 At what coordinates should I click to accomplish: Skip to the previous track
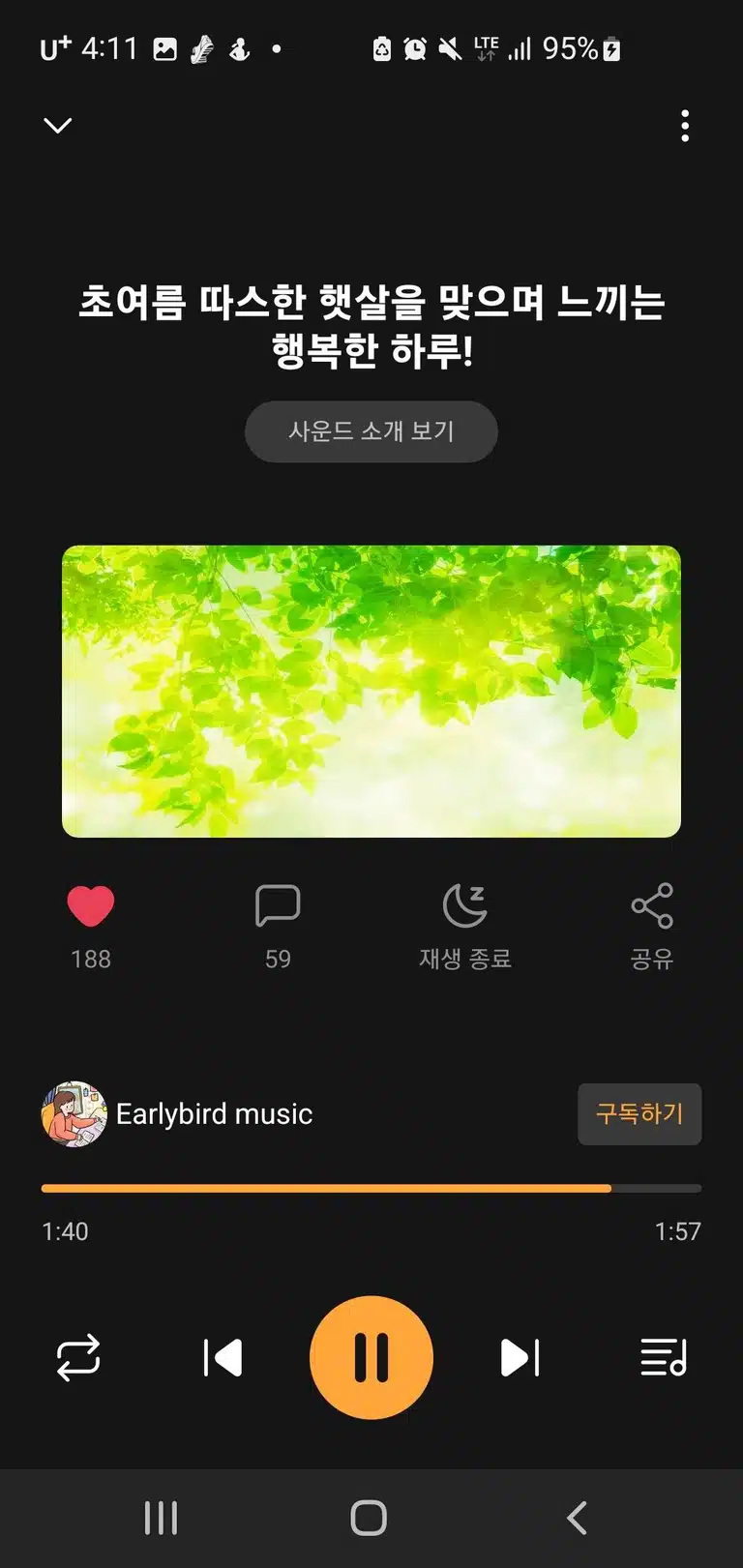223,1358
